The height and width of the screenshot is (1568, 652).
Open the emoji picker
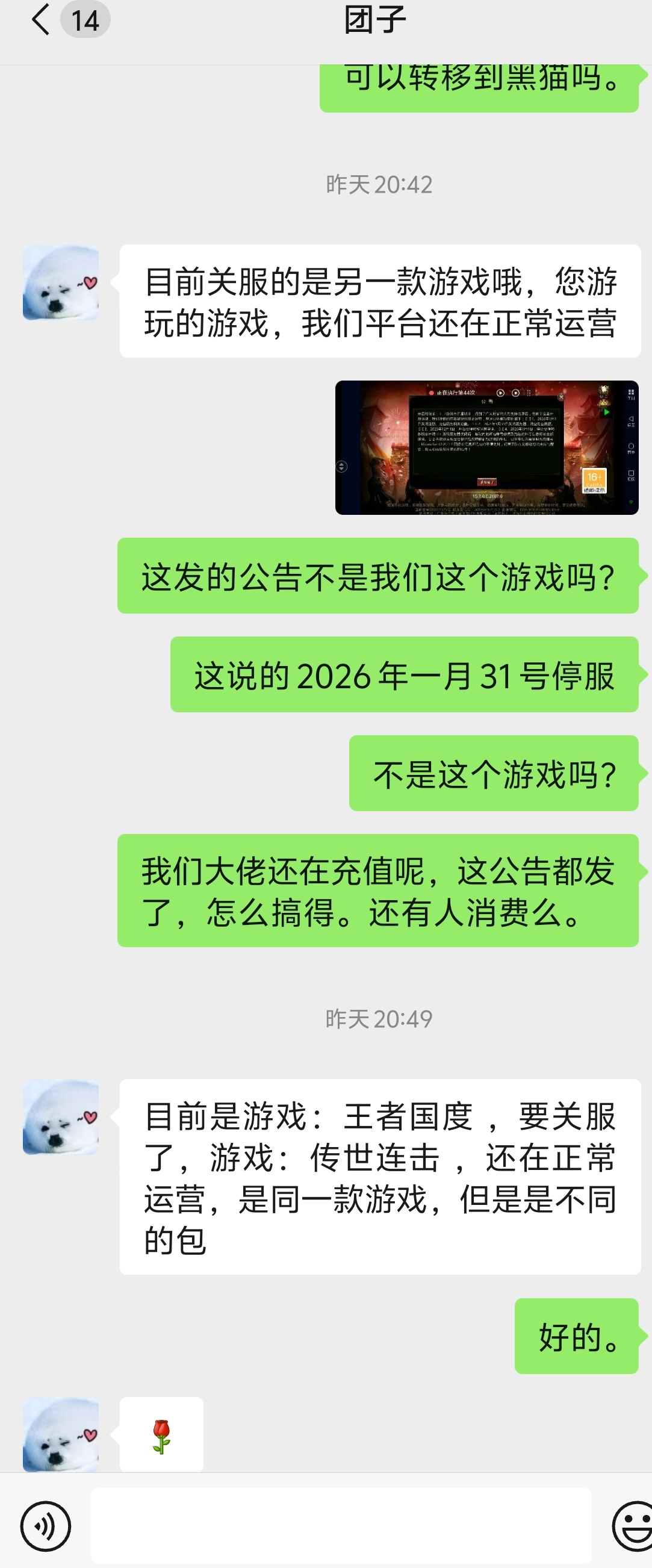click(633, 1526)
